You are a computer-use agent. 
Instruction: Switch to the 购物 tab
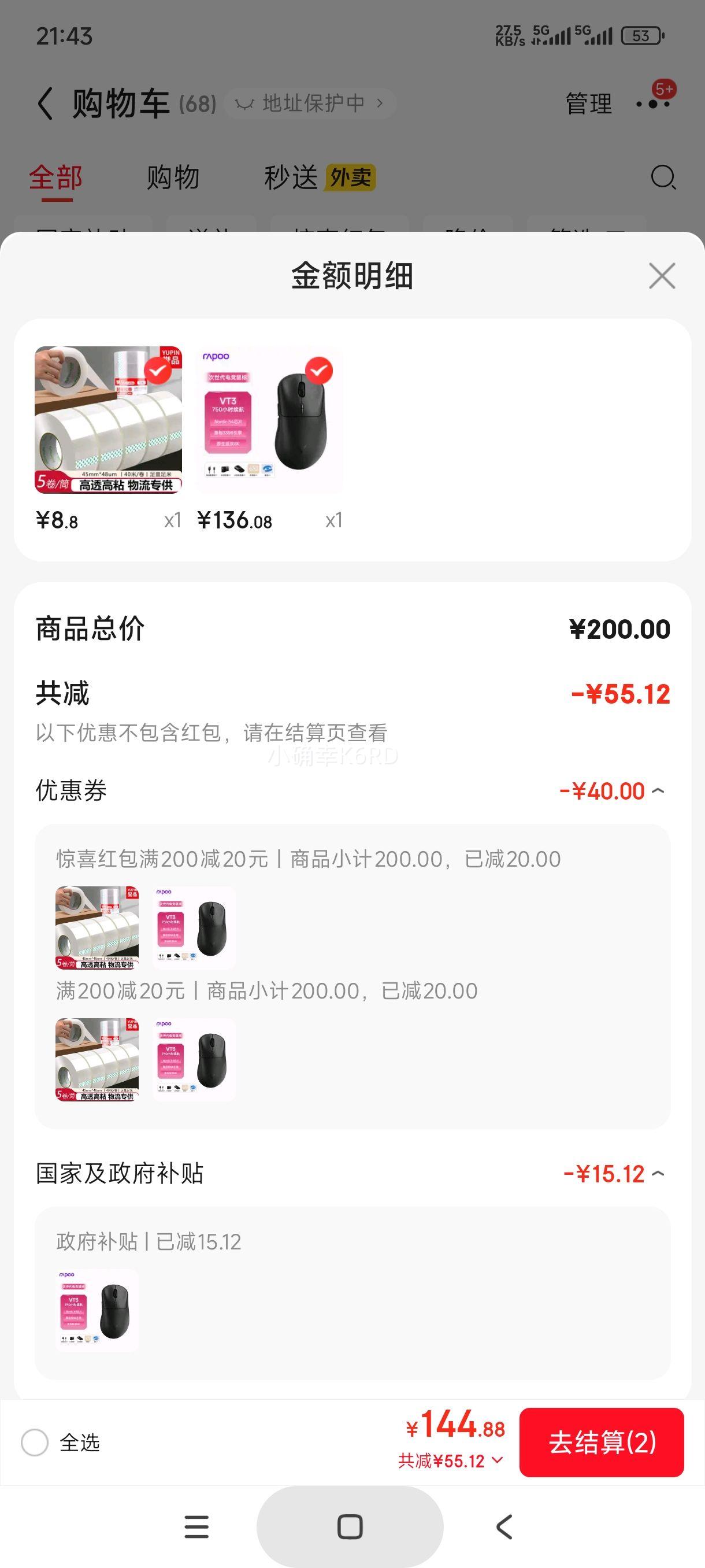(x=173, y=177)
